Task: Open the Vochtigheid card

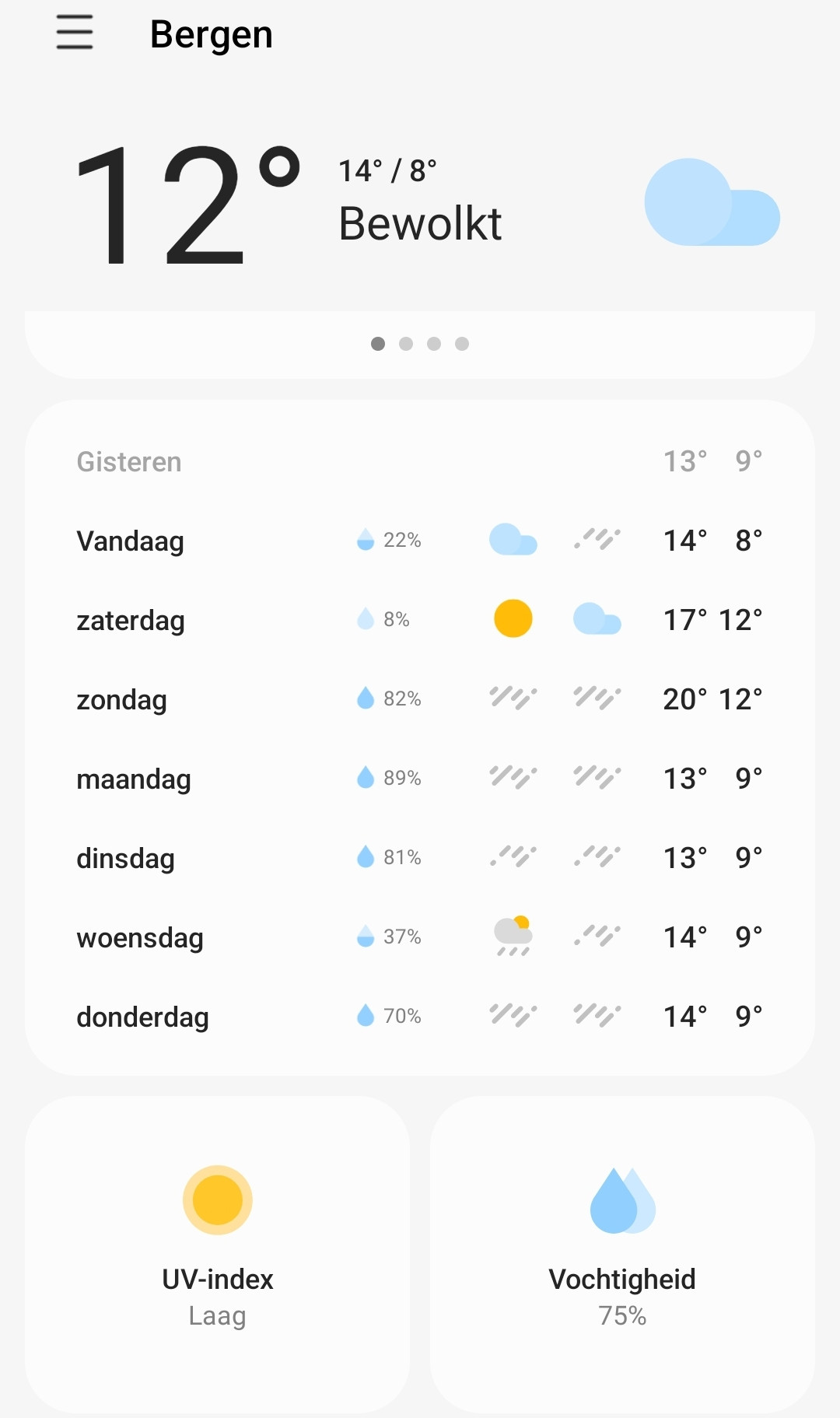Action: click(x=622, y=1254)
